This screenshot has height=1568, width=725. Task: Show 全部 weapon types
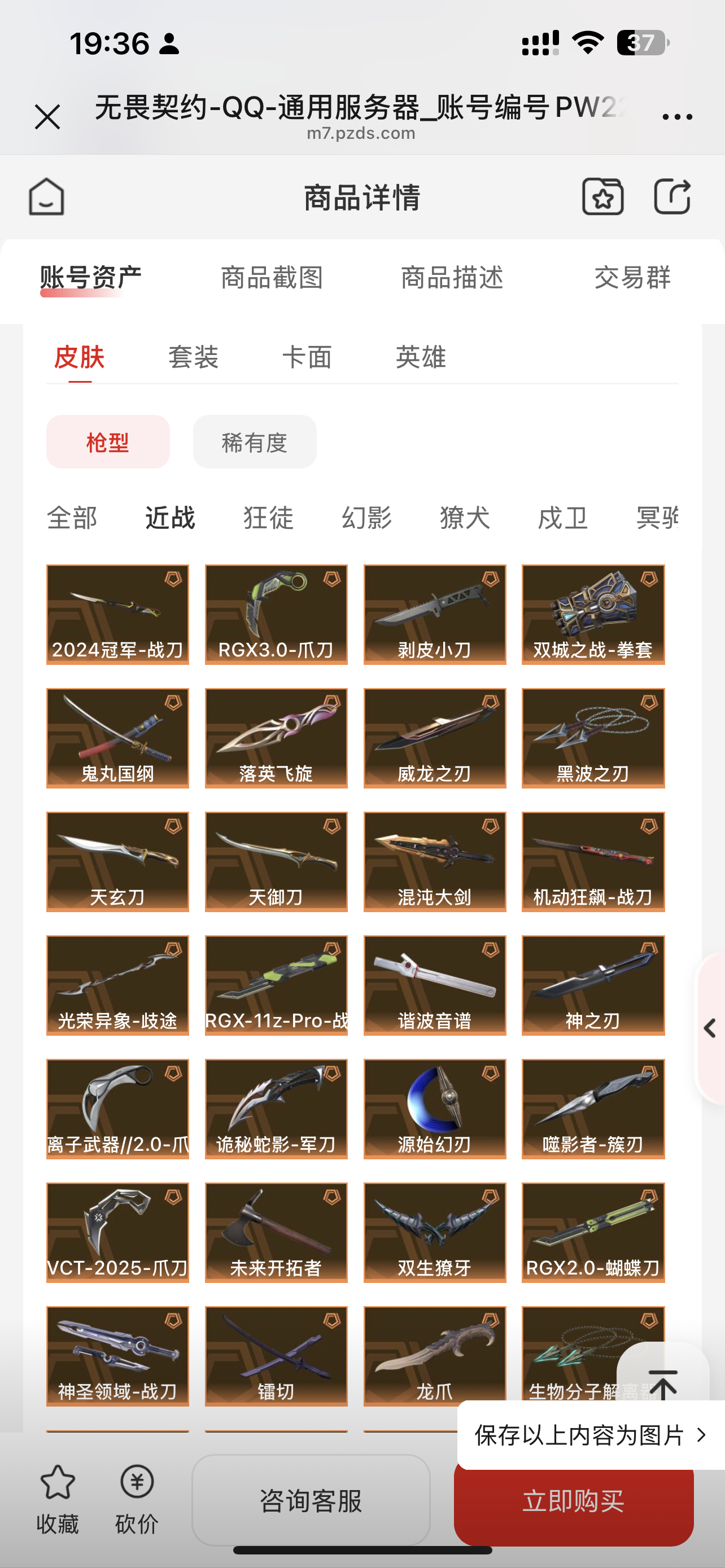tap(72, 518)
